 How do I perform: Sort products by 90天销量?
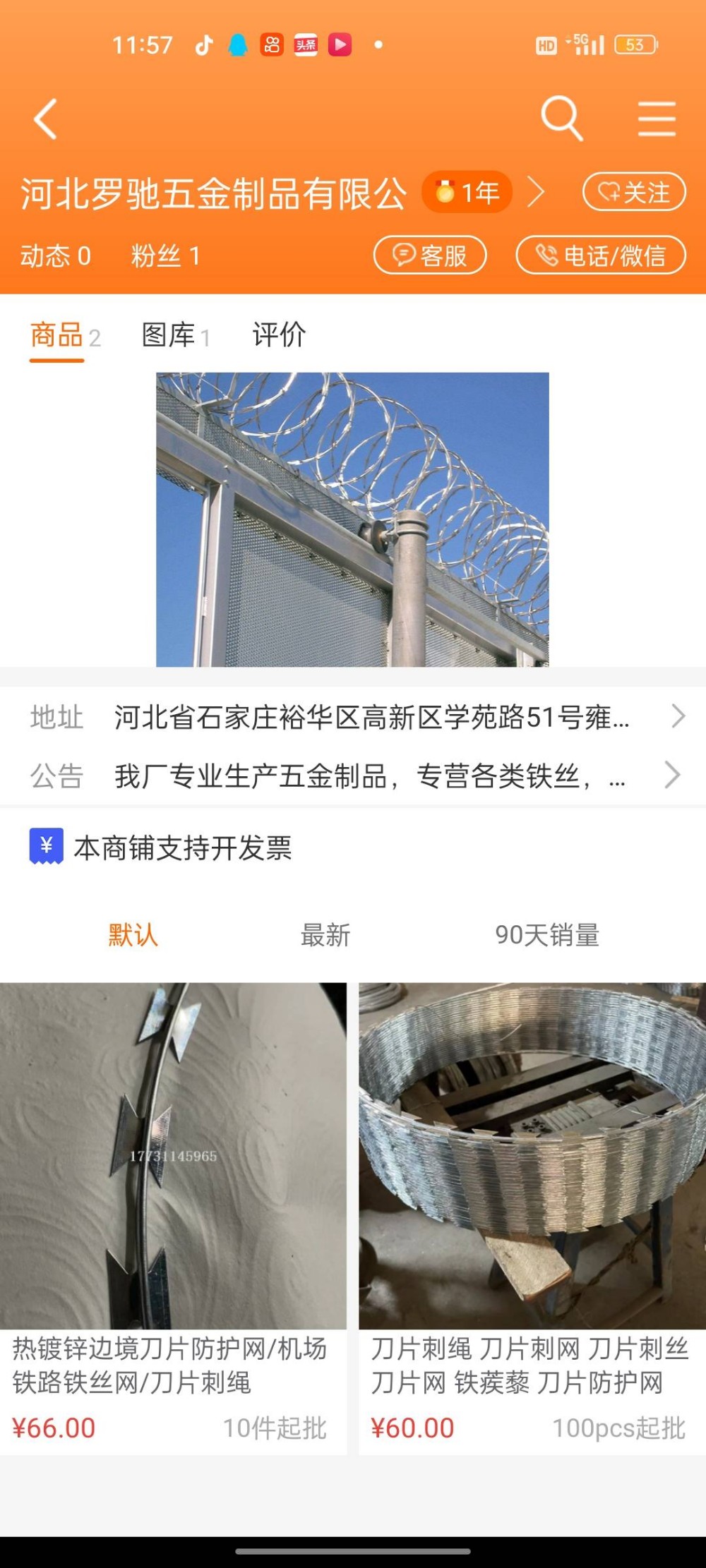click(547, 935)
